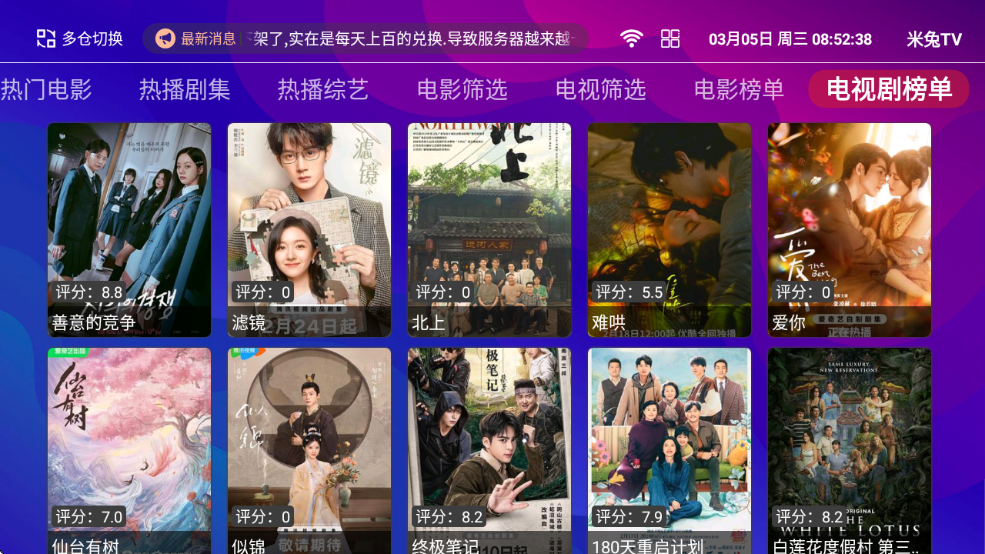Image resolution: width=985 pixels, height=554 pixels.
Task: Go to the 电影筛选 tab
Action: [x=462, y=89]
